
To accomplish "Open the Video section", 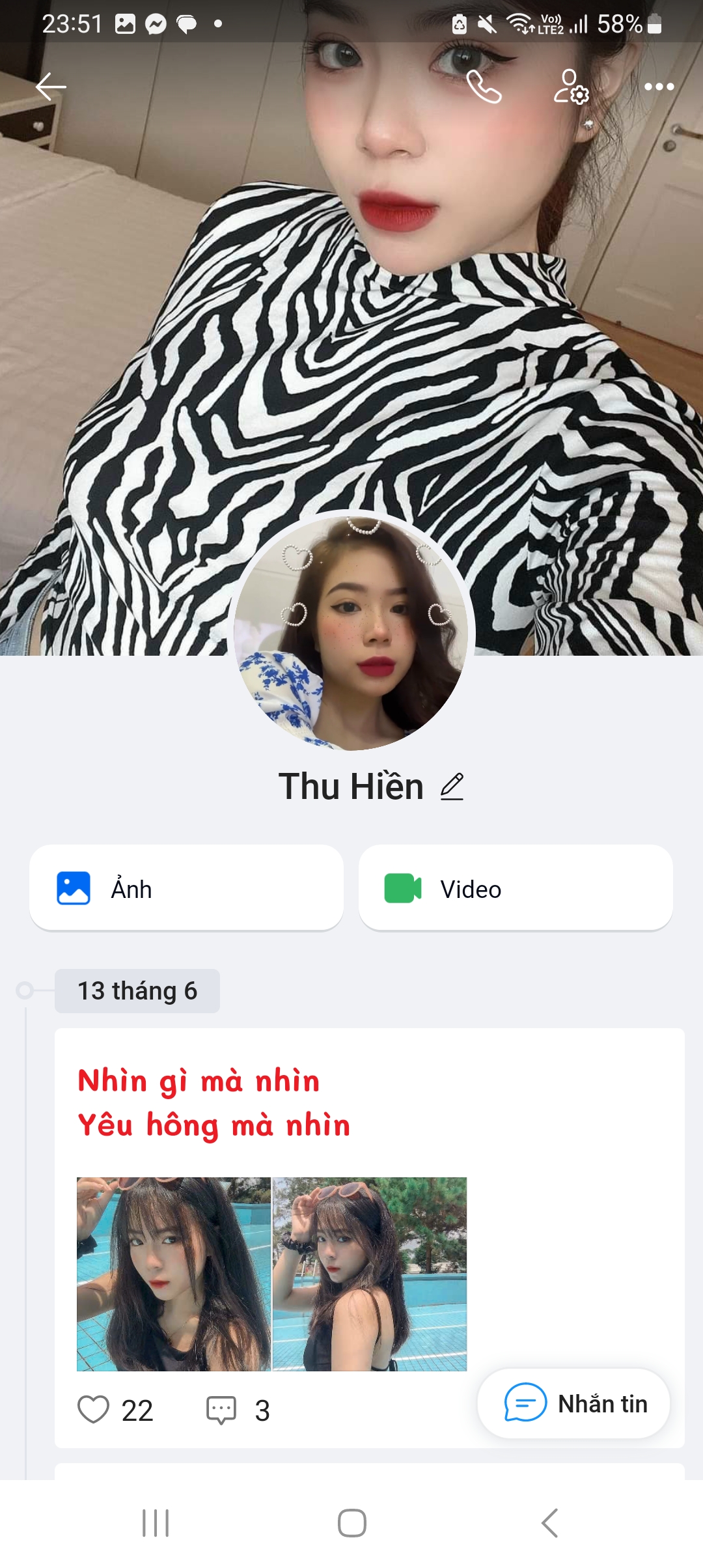I will (x=516, y=888).
